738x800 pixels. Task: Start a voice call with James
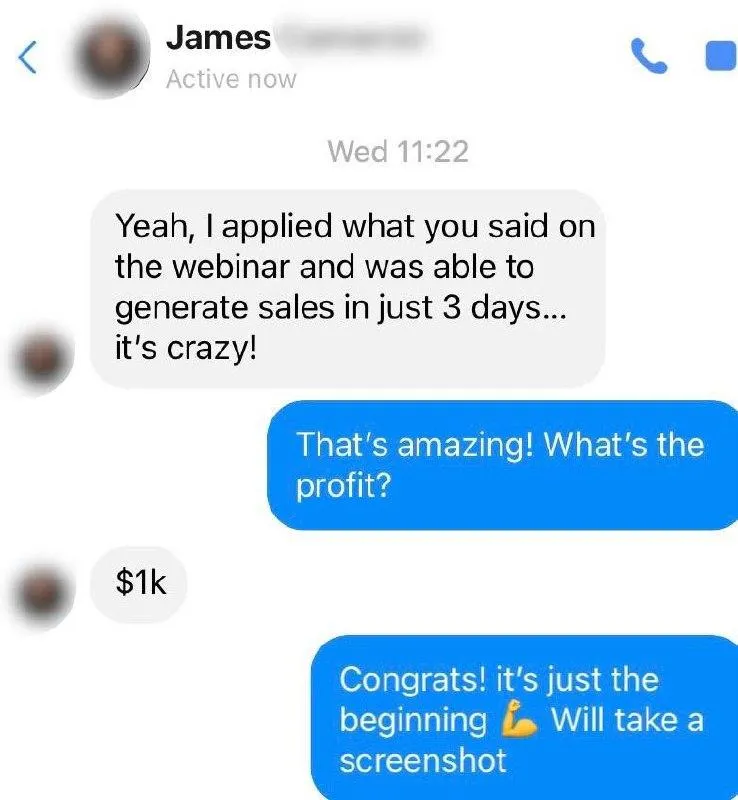coord(651,57)
